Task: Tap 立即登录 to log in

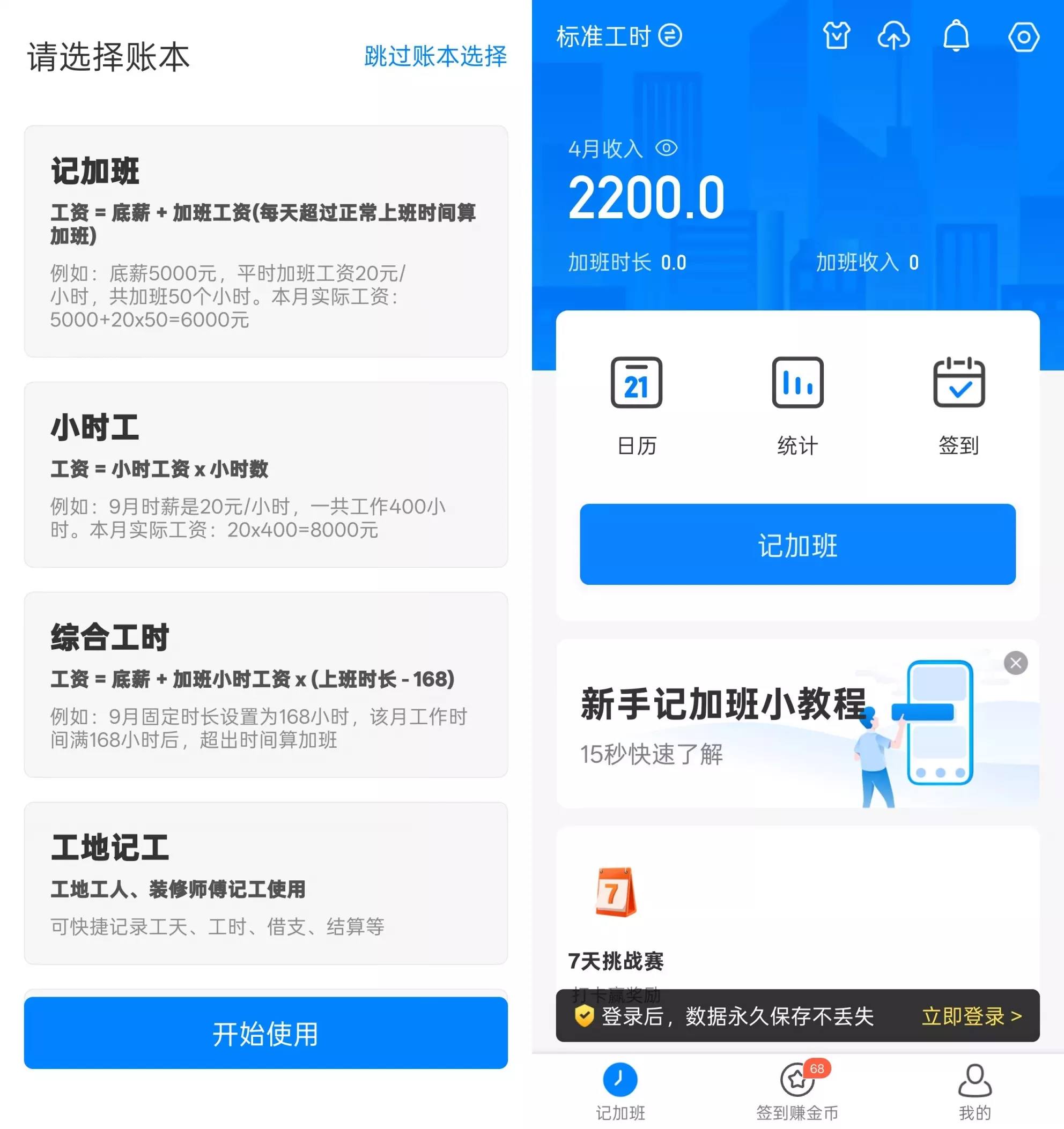Action: tap(971, 1016)
